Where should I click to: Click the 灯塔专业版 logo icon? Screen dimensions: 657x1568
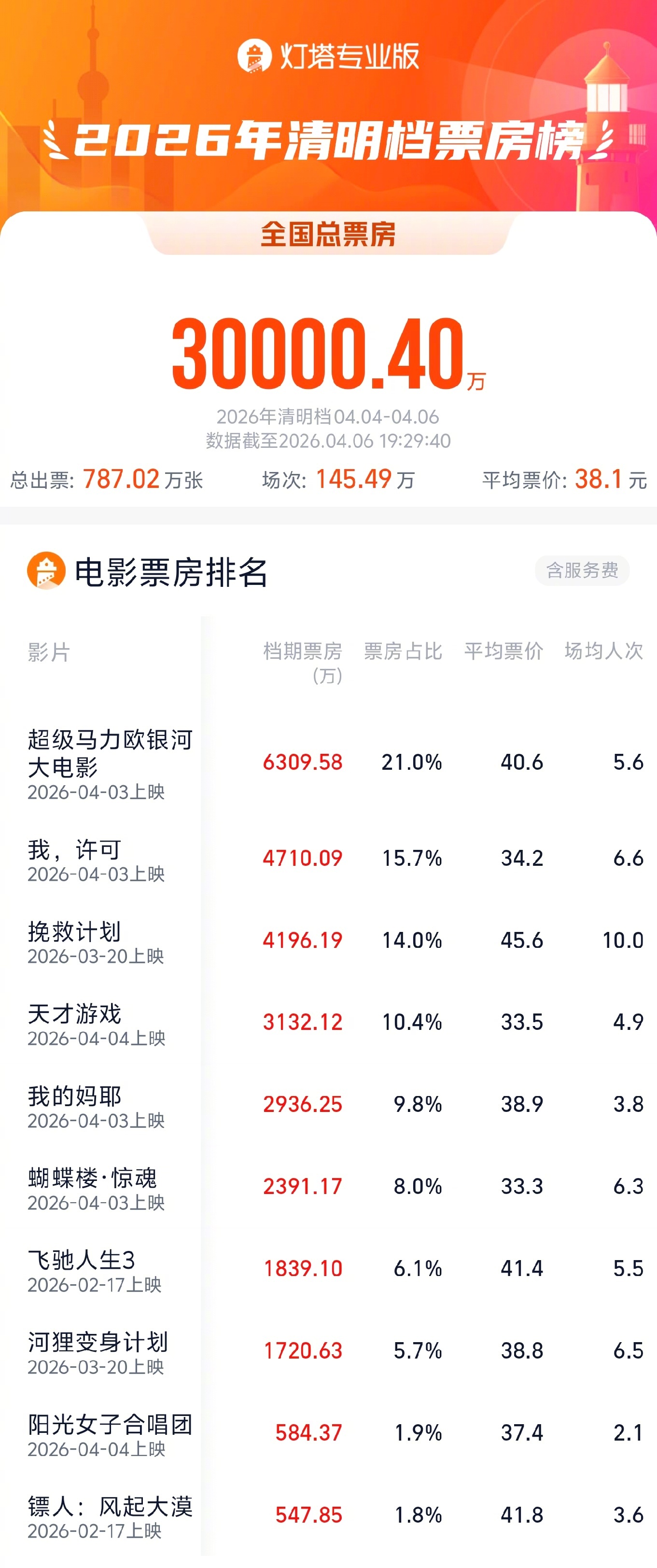(x=254, y=54)
